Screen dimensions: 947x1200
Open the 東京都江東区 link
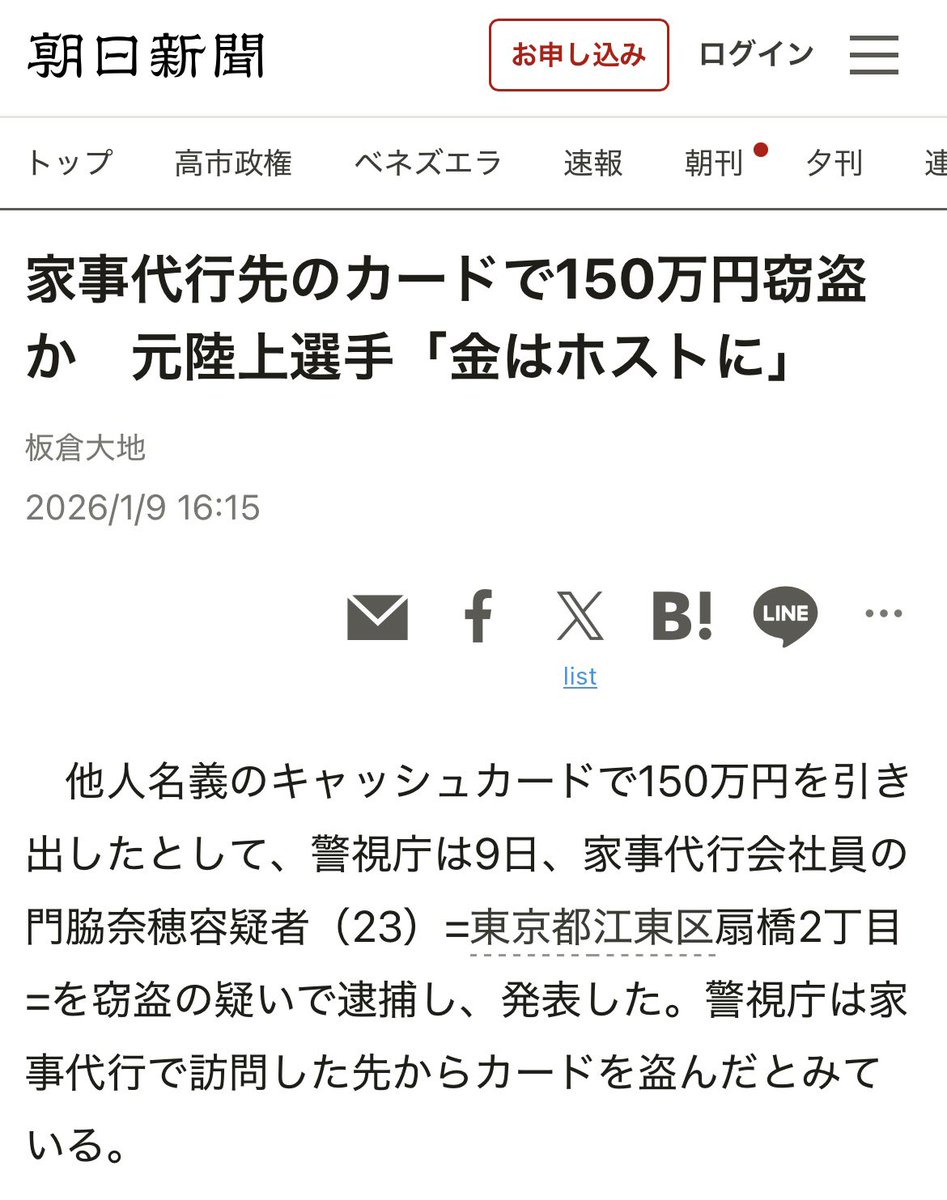point(592,928)
